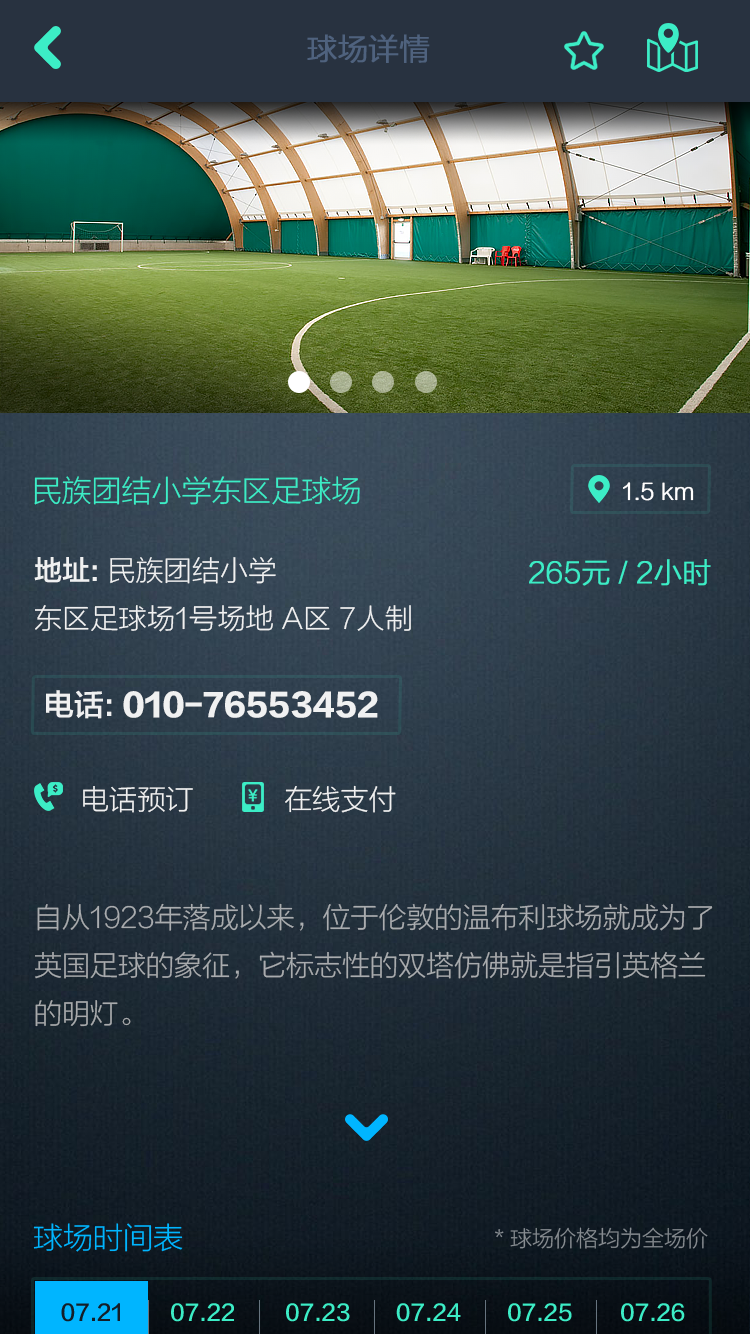750x1334 pixels.
Task: Select the 07.21 date tab
Action: [x=91, y=1308]
